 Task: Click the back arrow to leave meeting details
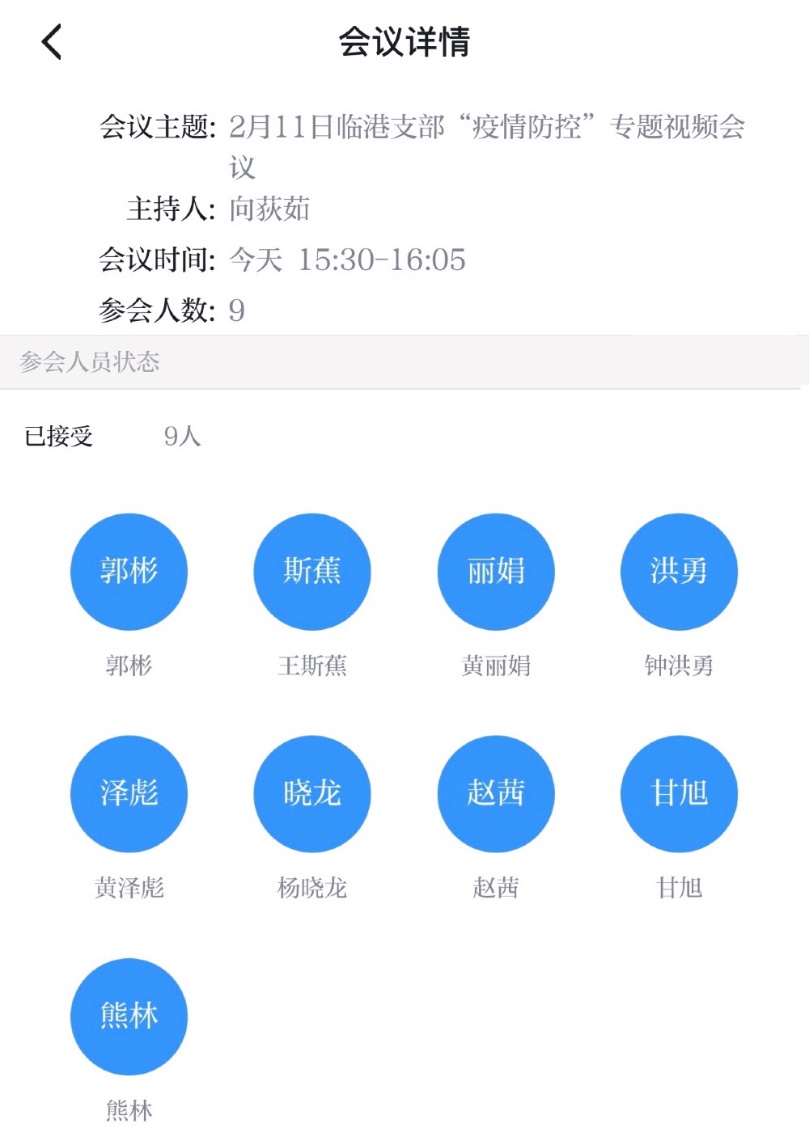49,42
